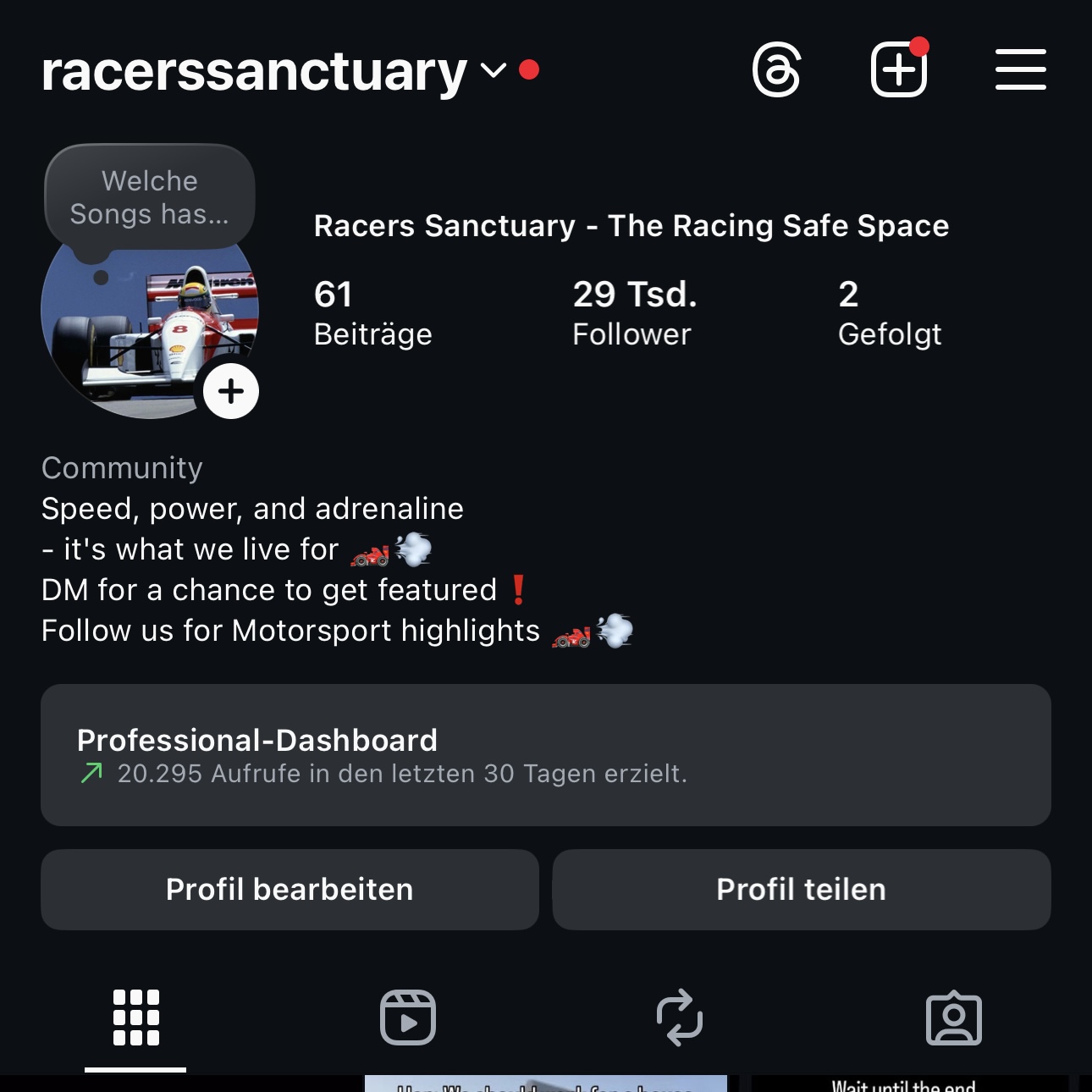Screen dimensions: 1092x1092
Task: Open the Threads icon
Action: pos(776,70)
